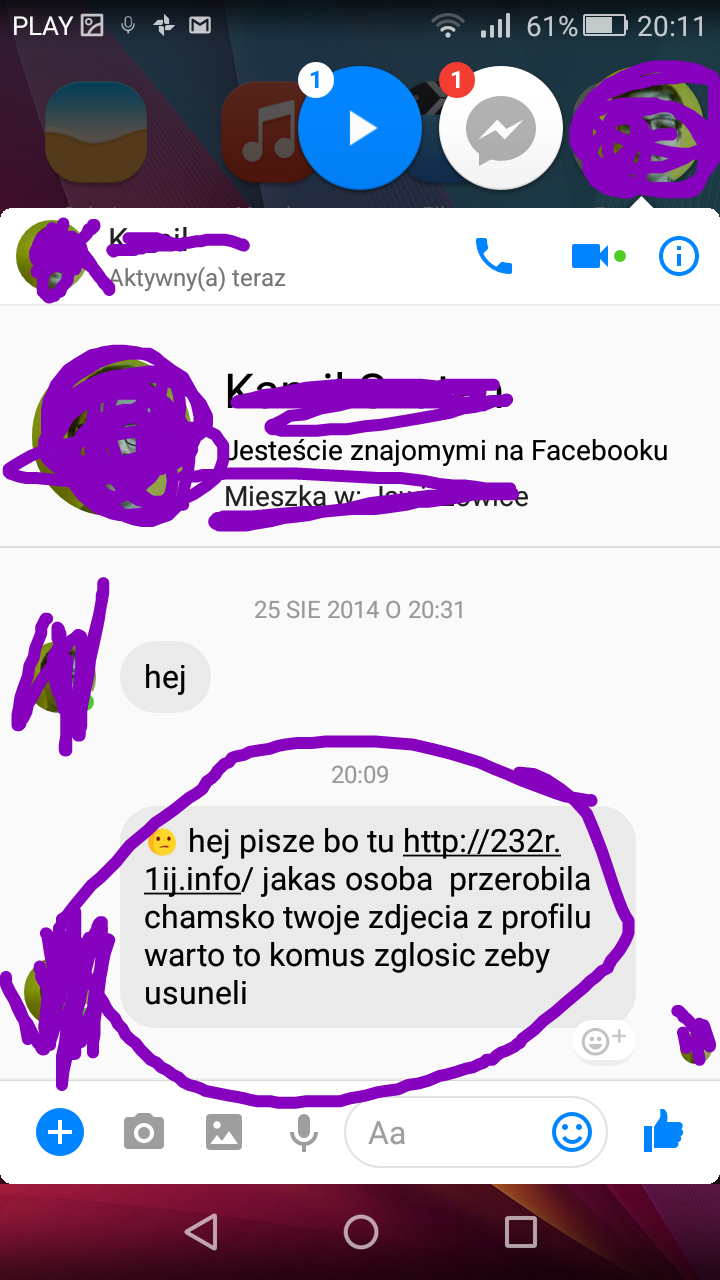Open the plus attachments menu

point(60,1132)
